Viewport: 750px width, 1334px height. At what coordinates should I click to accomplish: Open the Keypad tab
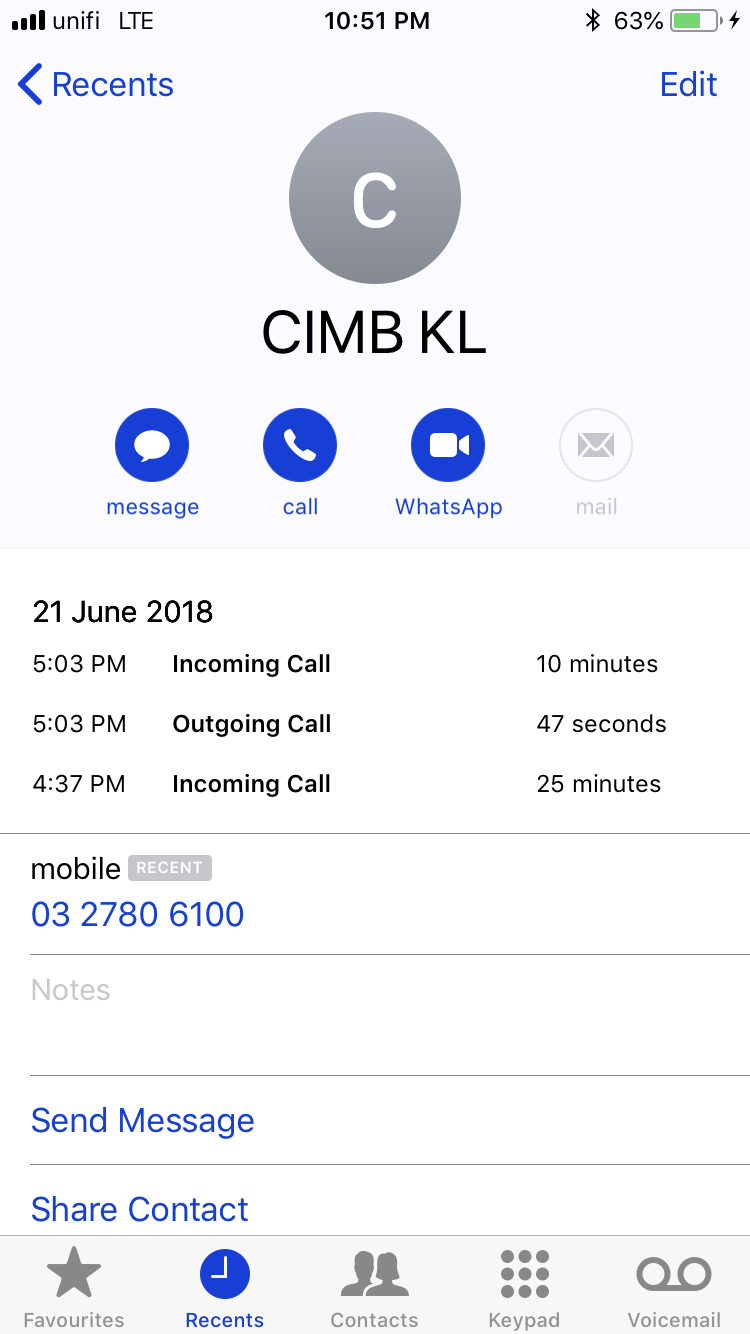[524, 1288]
